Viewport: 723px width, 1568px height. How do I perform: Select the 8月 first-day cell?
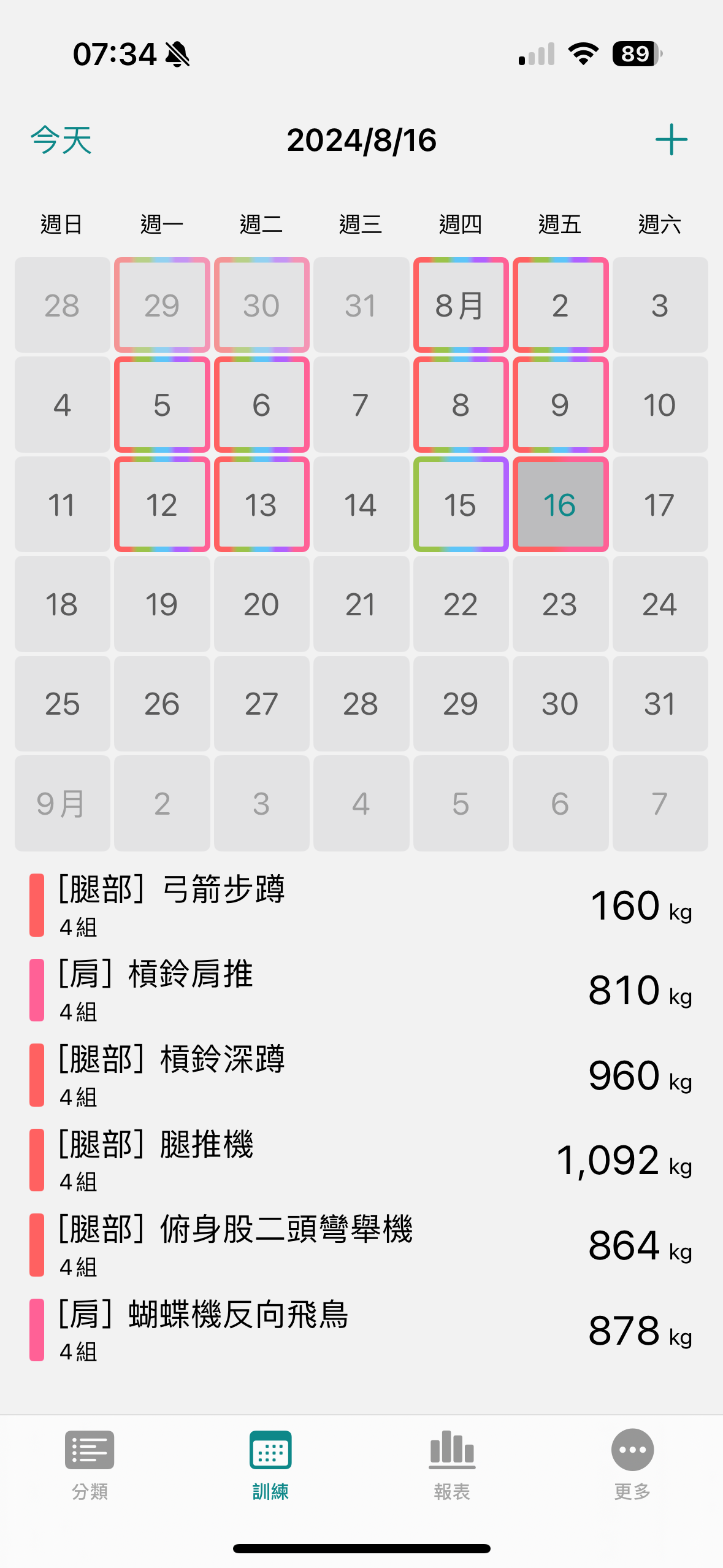461,306
